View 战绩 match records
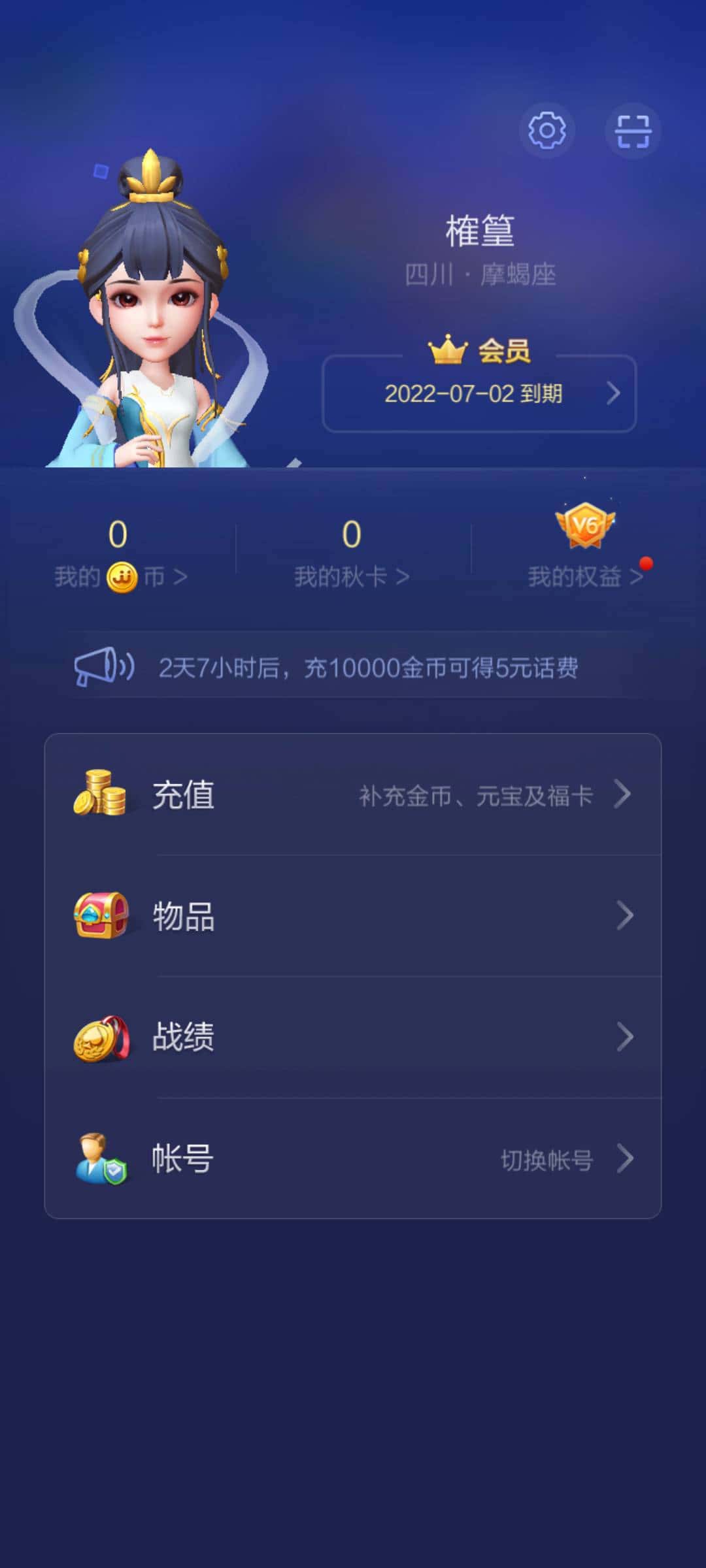 [353, 1037]
